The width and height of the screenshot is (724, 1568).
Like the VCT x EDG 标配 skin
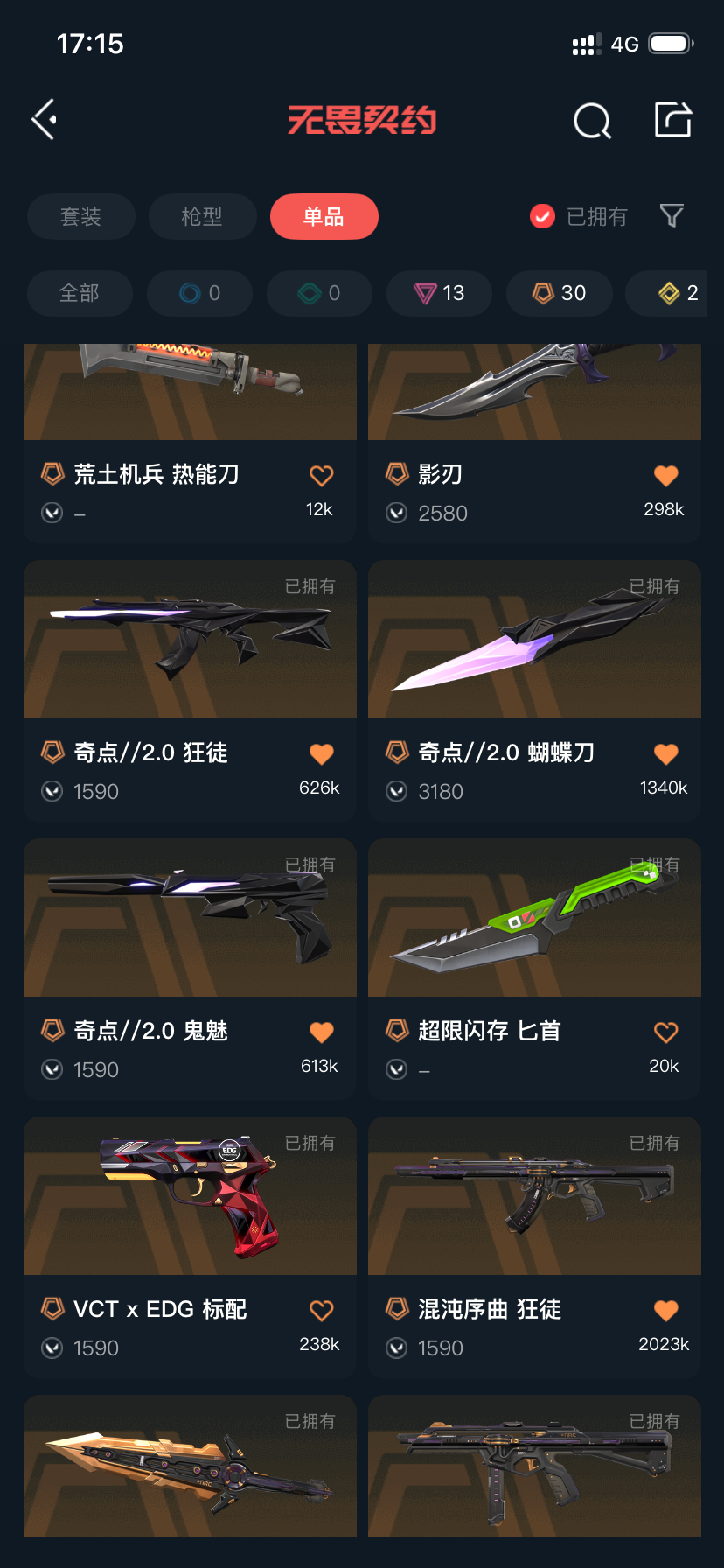[321, 1311]
